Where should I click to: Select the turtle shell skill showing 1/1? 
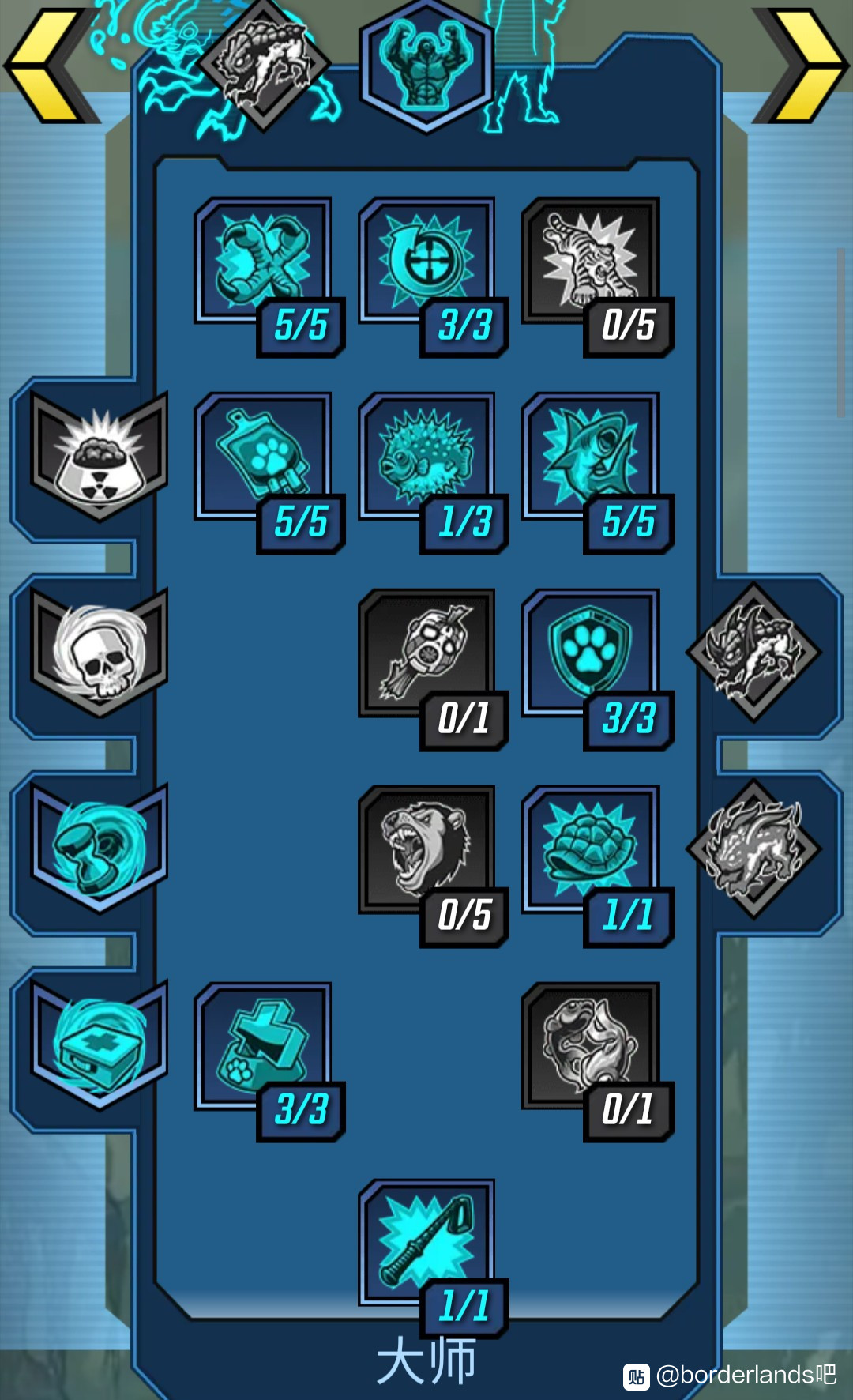pos(590,850)
